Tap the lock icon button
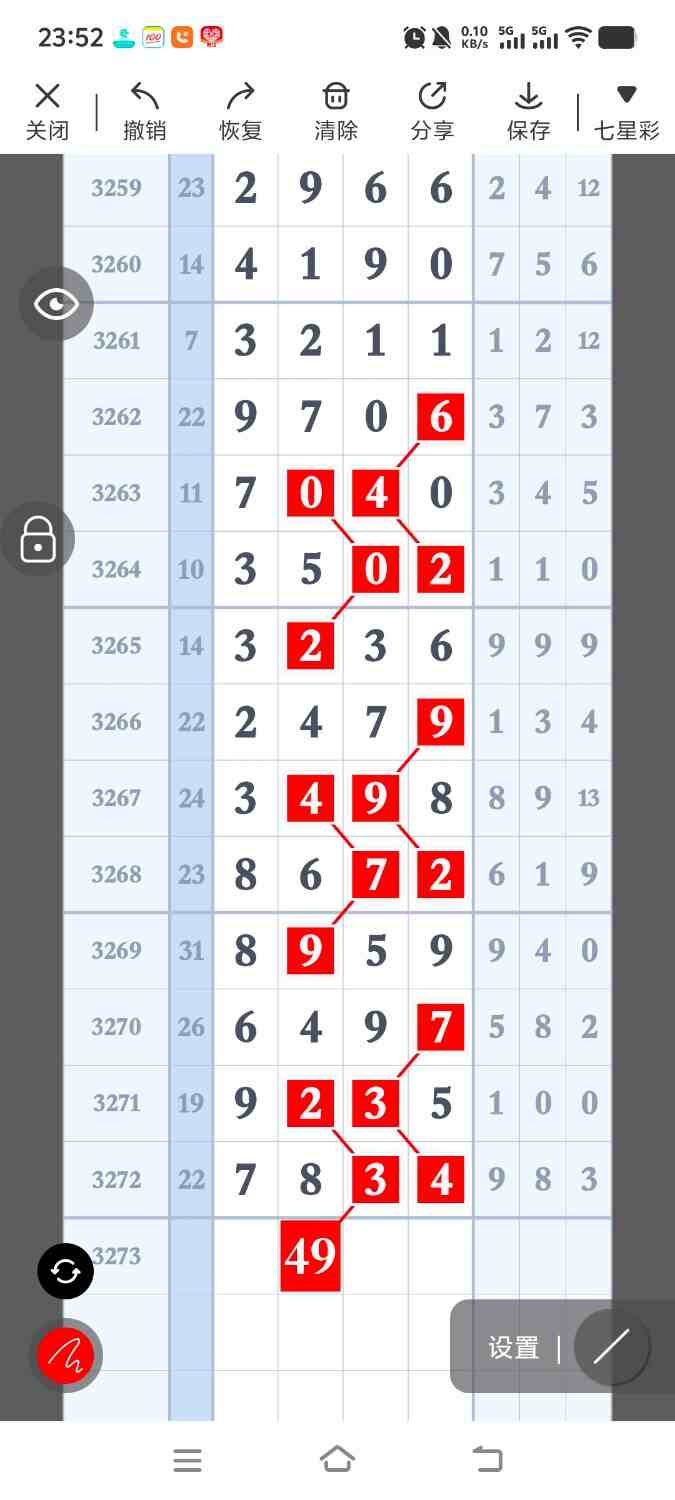 pos(38,539)
